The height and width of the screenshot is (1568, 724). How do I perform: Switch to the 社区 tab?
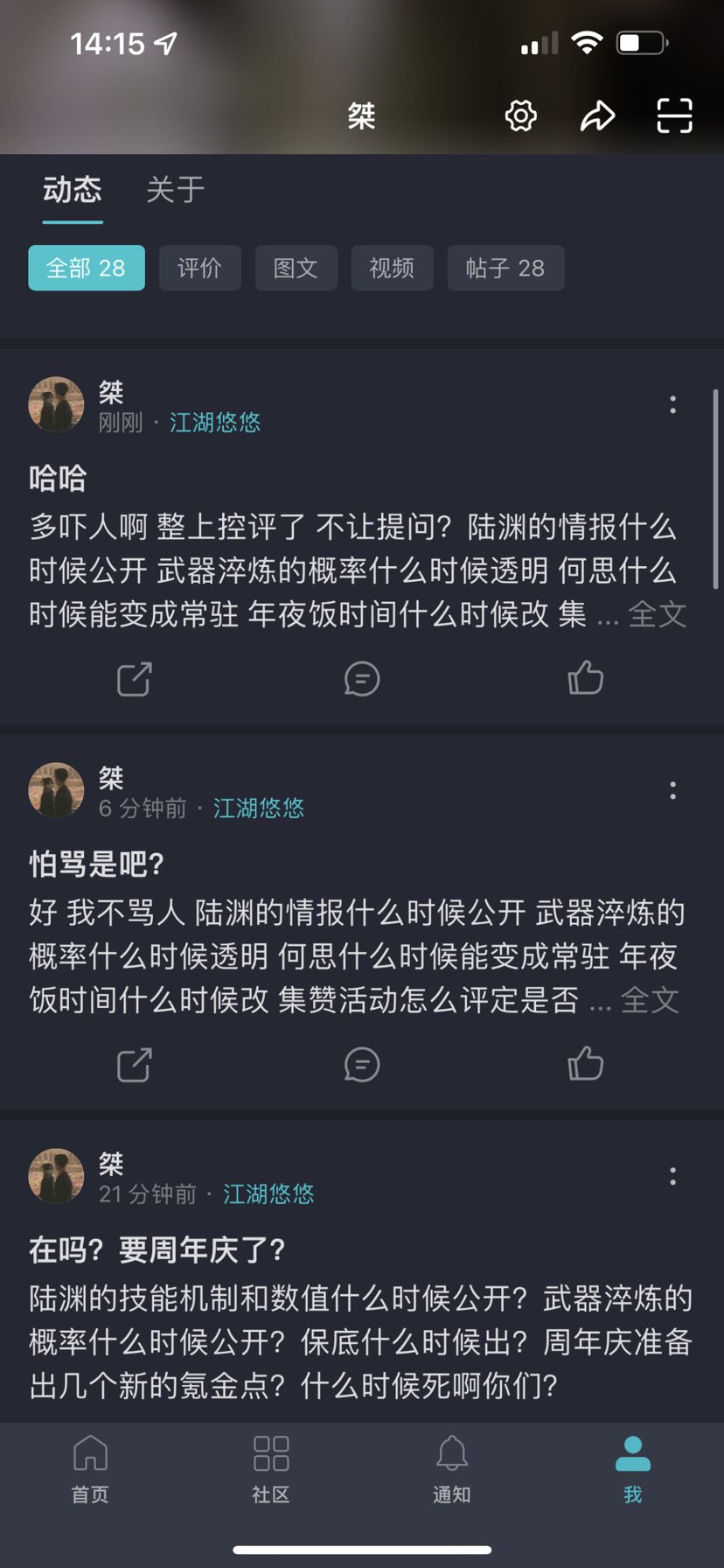(x=271, y=1470)
